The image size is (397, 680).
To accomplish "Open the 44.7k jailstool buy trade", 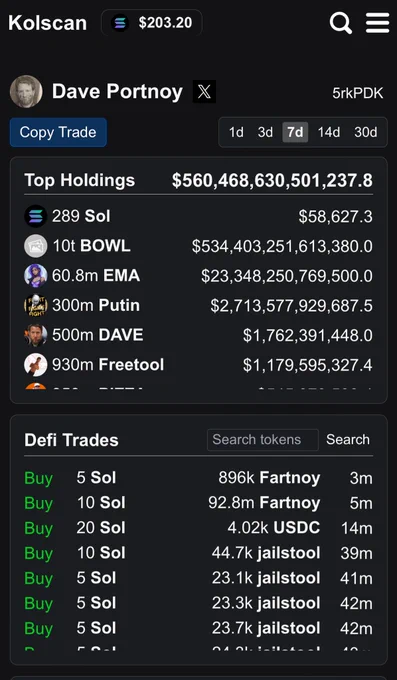I will point(198,553).
